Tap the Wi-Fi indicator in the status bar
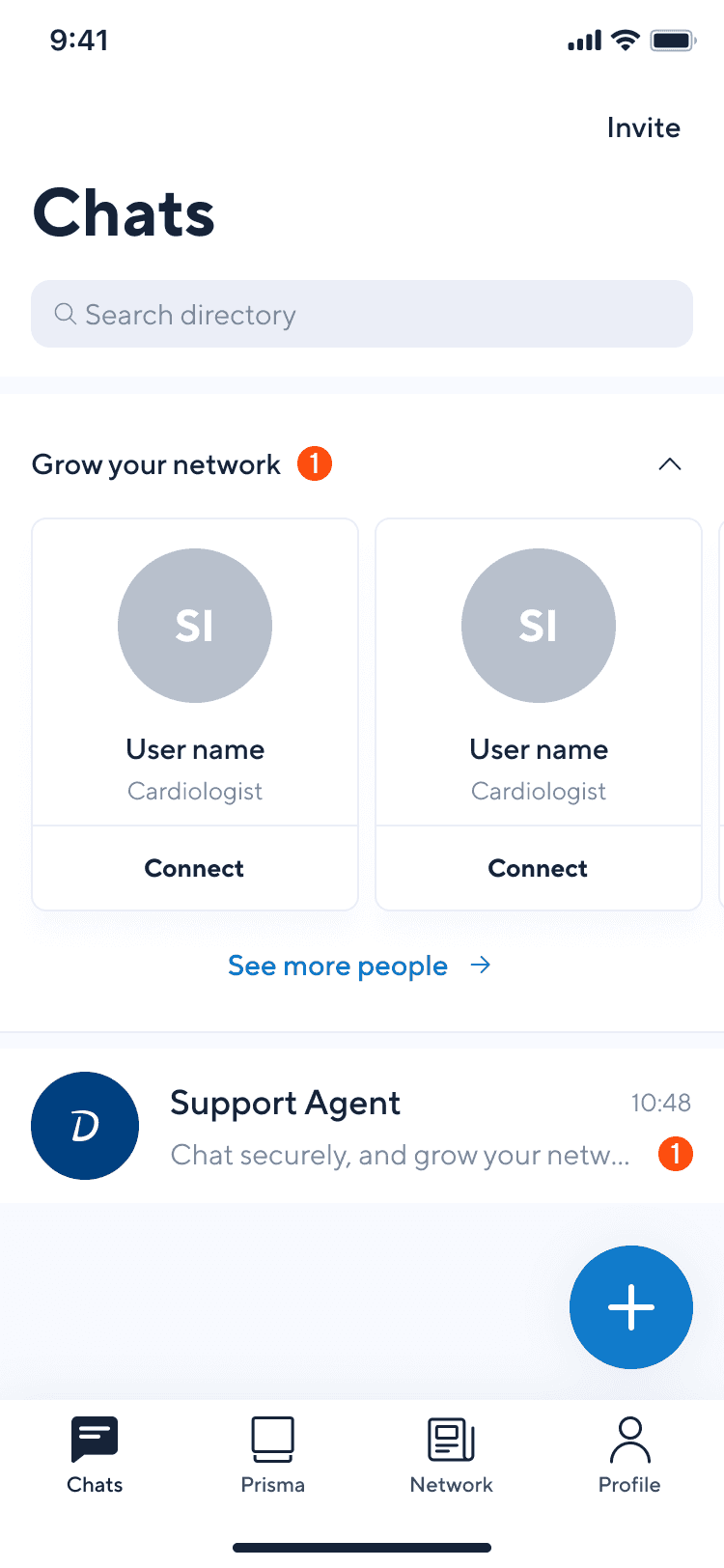Image resolution: width=724 pixels, height=1568 pixels. pos(626,40)
